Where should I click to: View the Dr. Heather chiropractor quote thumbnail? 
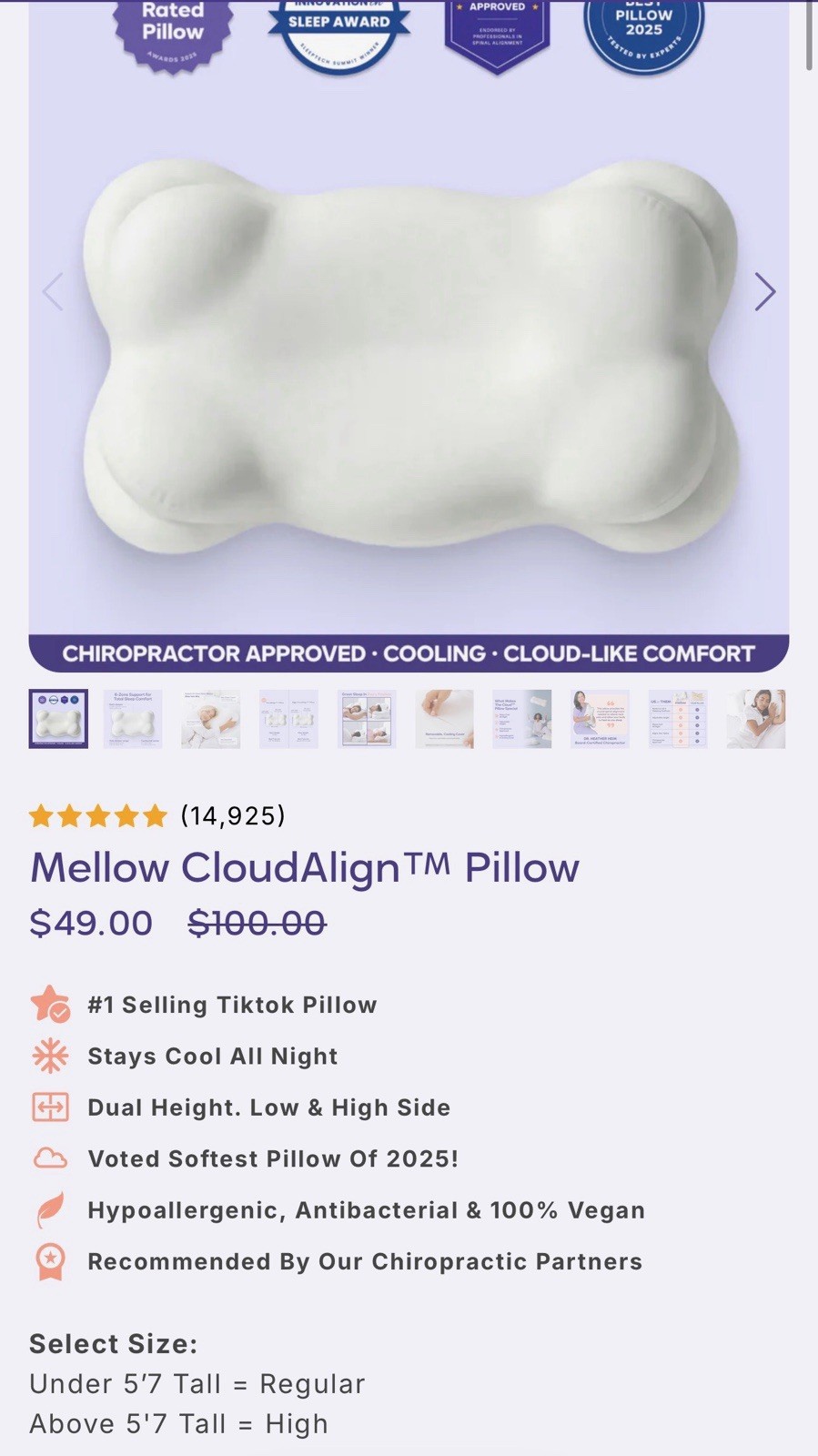(x=600, y=719)
